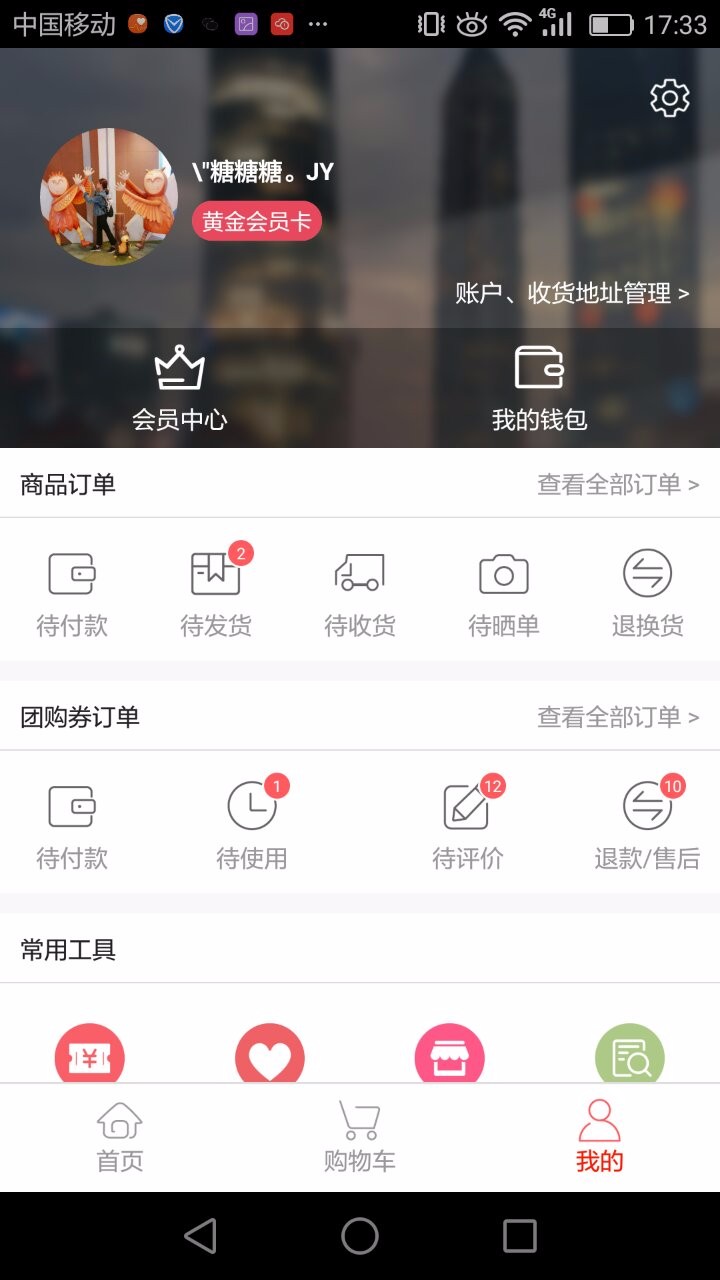Viewport: 720px width, 1280px height.
Task: Tap the 黄金会员卡 badge
Action: [257, 221]
